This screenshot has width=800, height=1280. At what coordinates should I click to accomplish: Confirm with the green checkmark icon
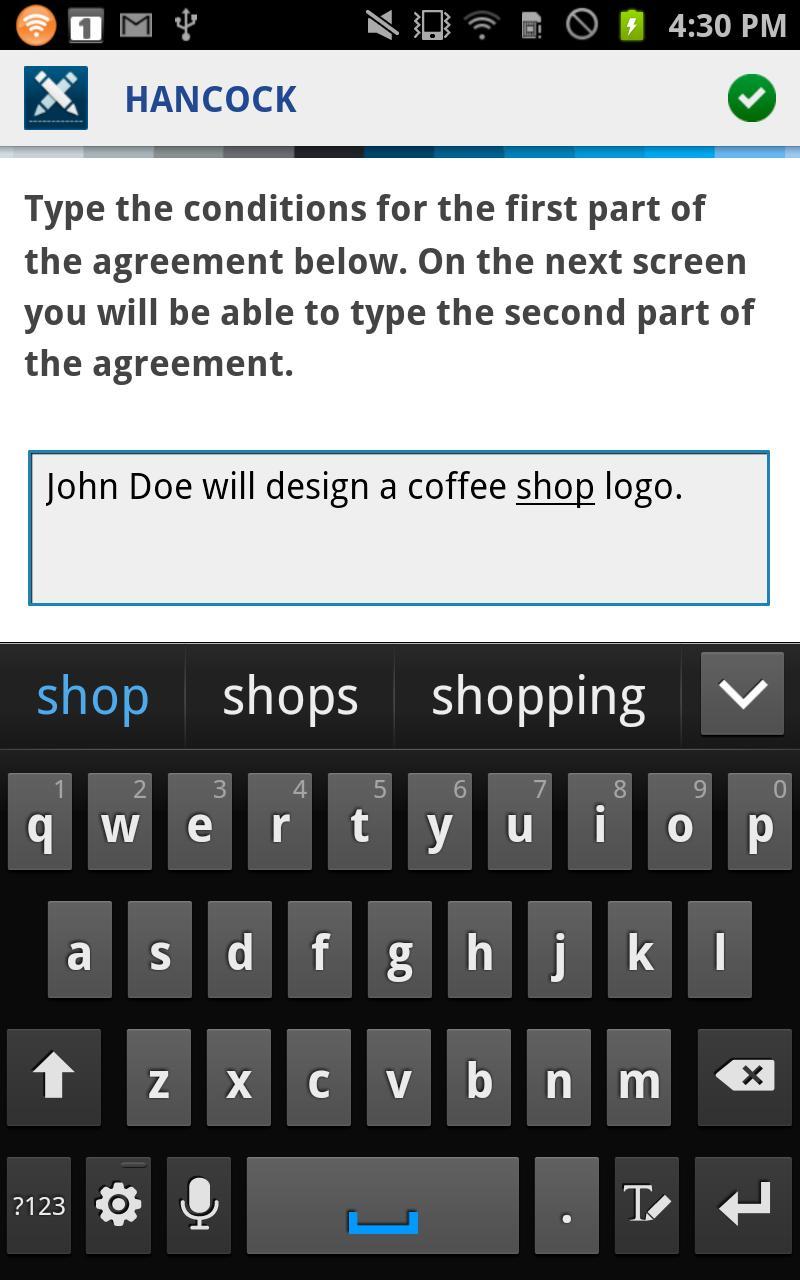click(x=751, y=98)
